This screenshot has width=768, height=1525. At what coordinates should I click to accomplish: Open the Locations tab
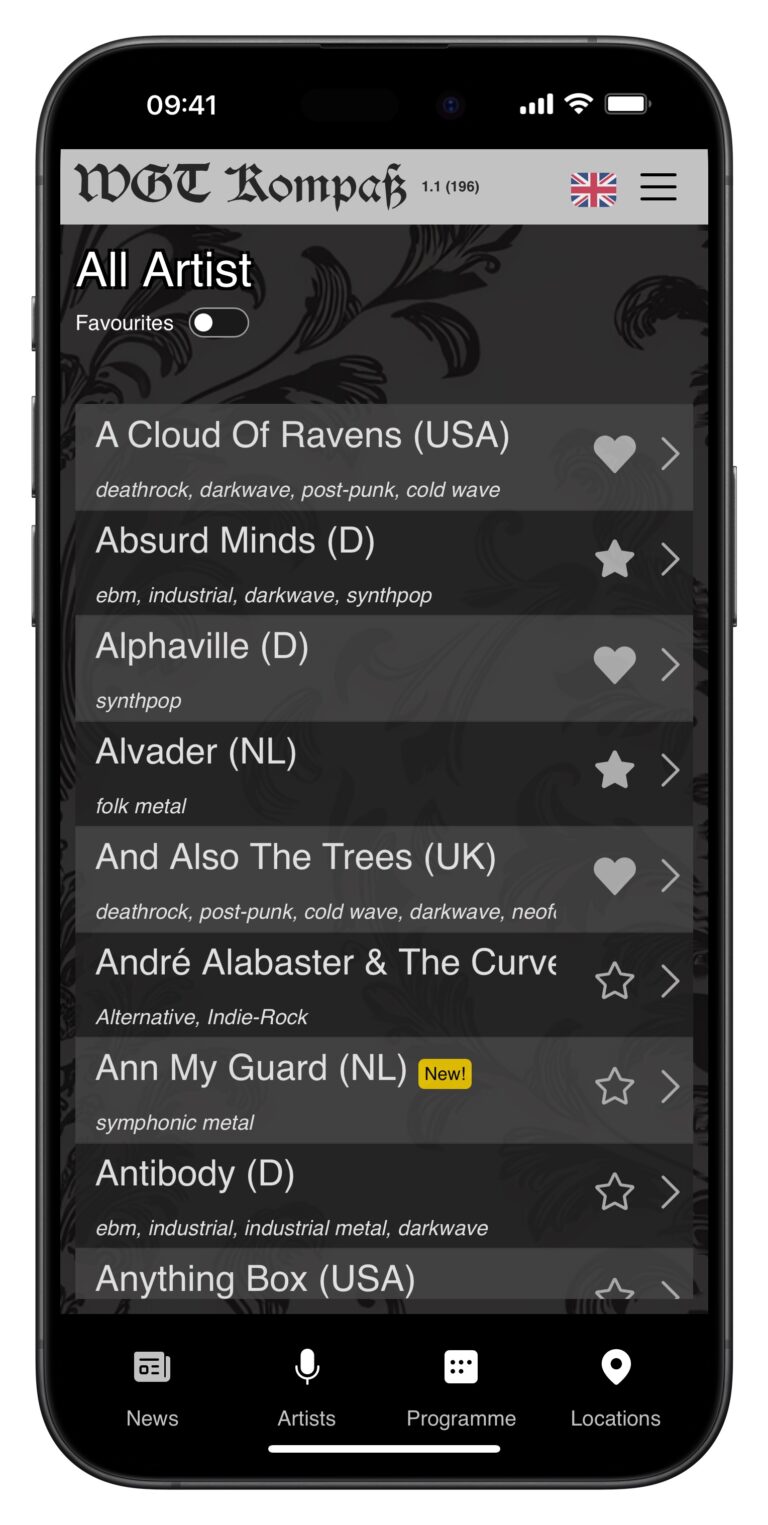pyautogui.click(x=615, y=1387)
